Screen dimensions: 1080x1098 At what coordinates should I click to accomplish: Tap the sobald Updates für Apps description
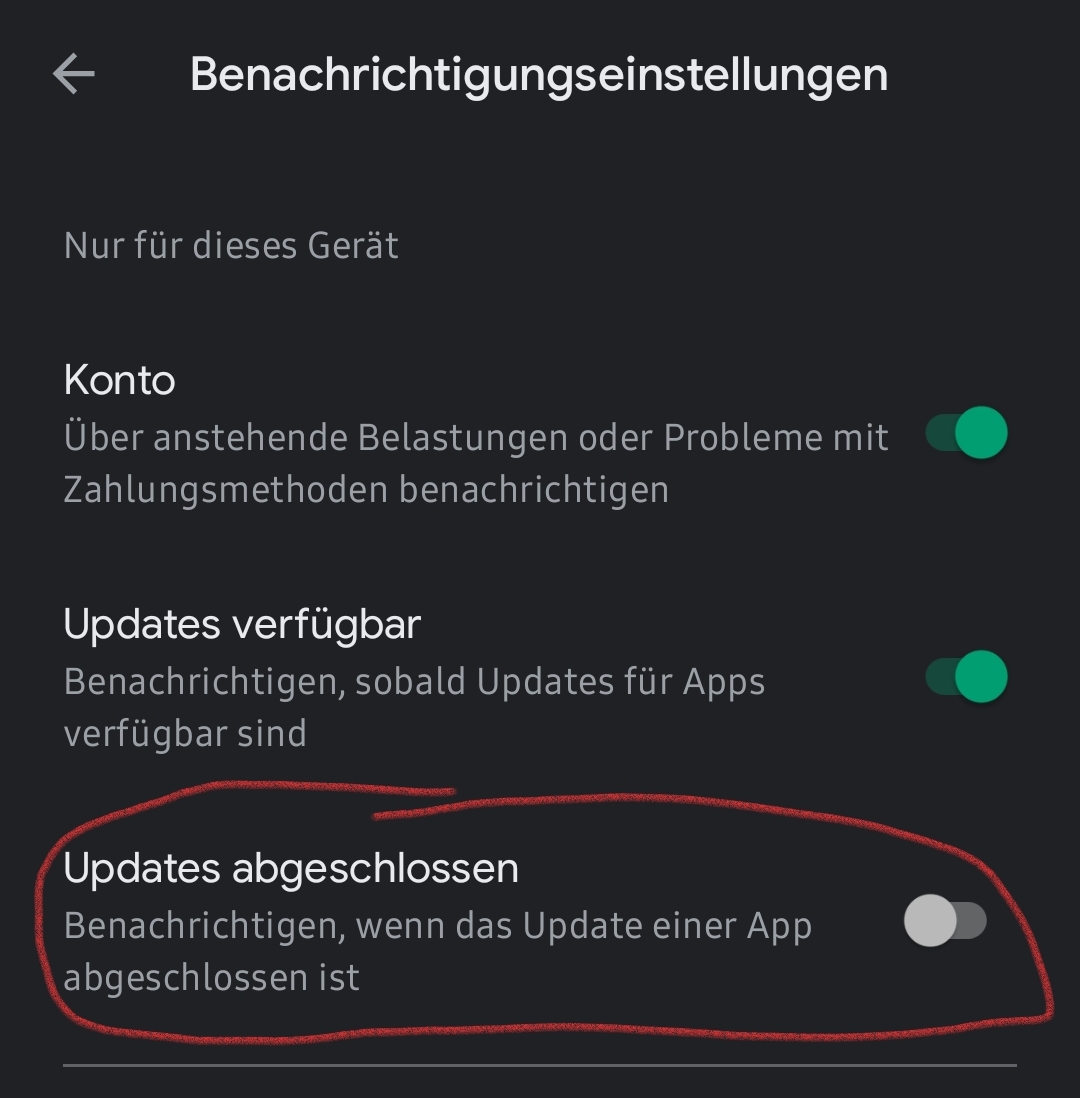pos(415,681)
